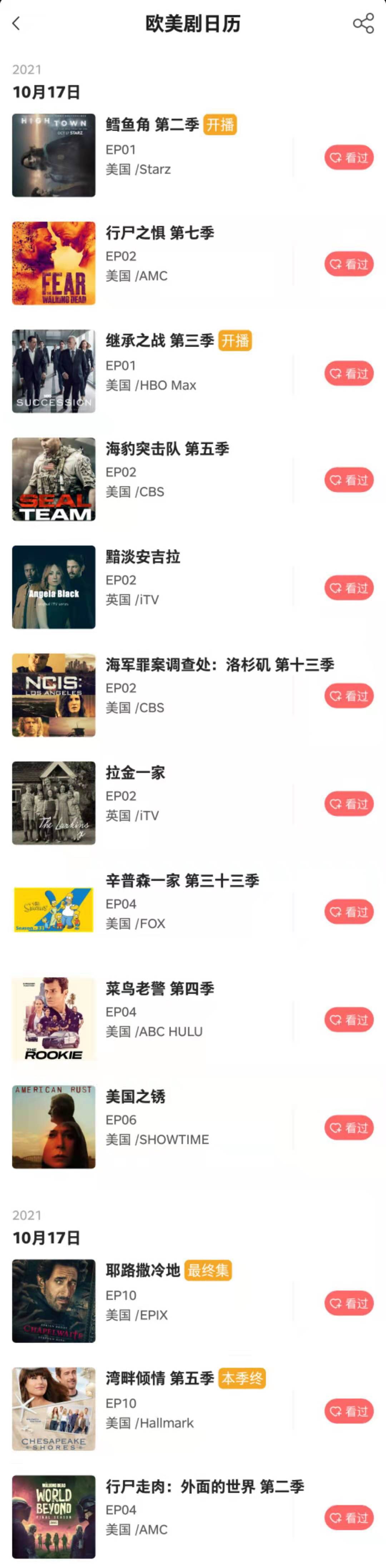Go back from 欧美剧日历 page
This screenshot has width=386, height=1568.
click(16, 24)
